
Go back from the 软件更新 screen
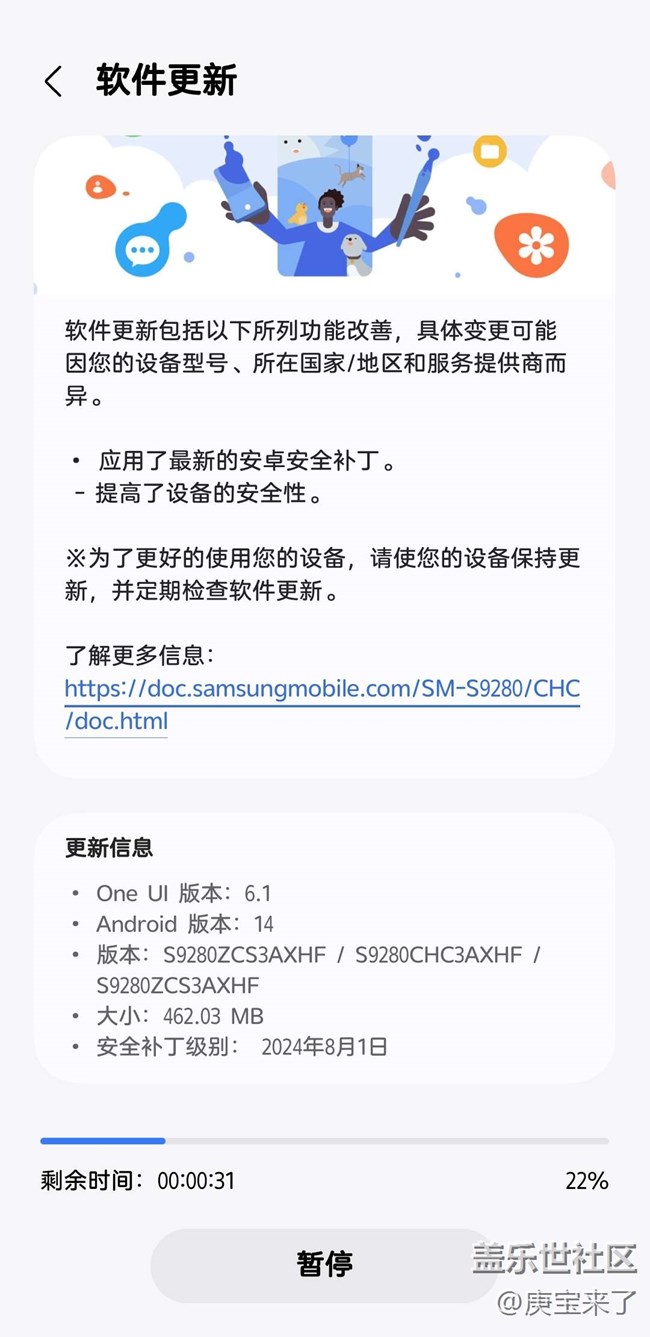pos(54,82)
